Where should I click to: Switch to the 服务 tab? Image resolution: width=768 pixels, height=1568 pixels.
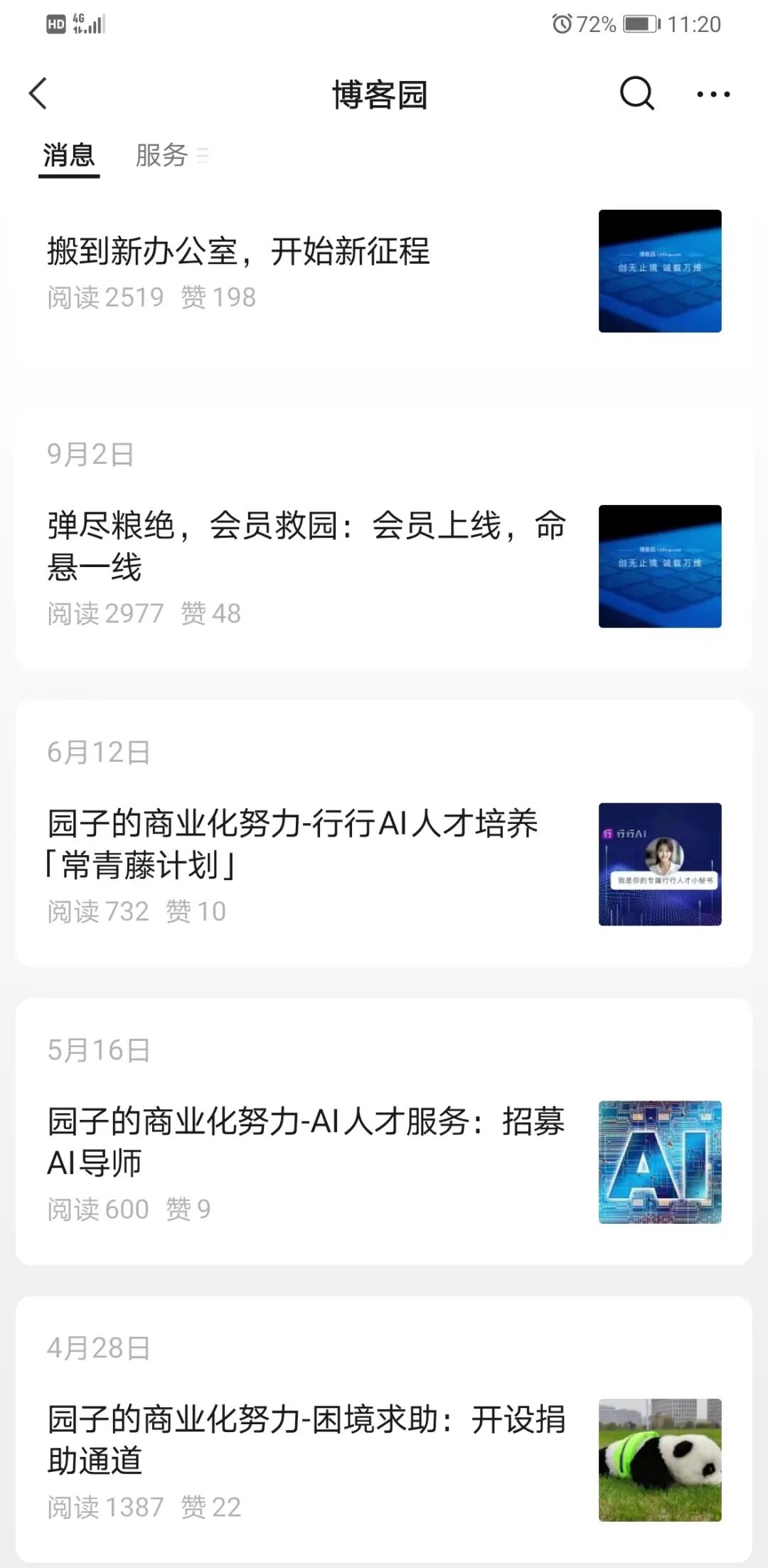coord(162,155)
